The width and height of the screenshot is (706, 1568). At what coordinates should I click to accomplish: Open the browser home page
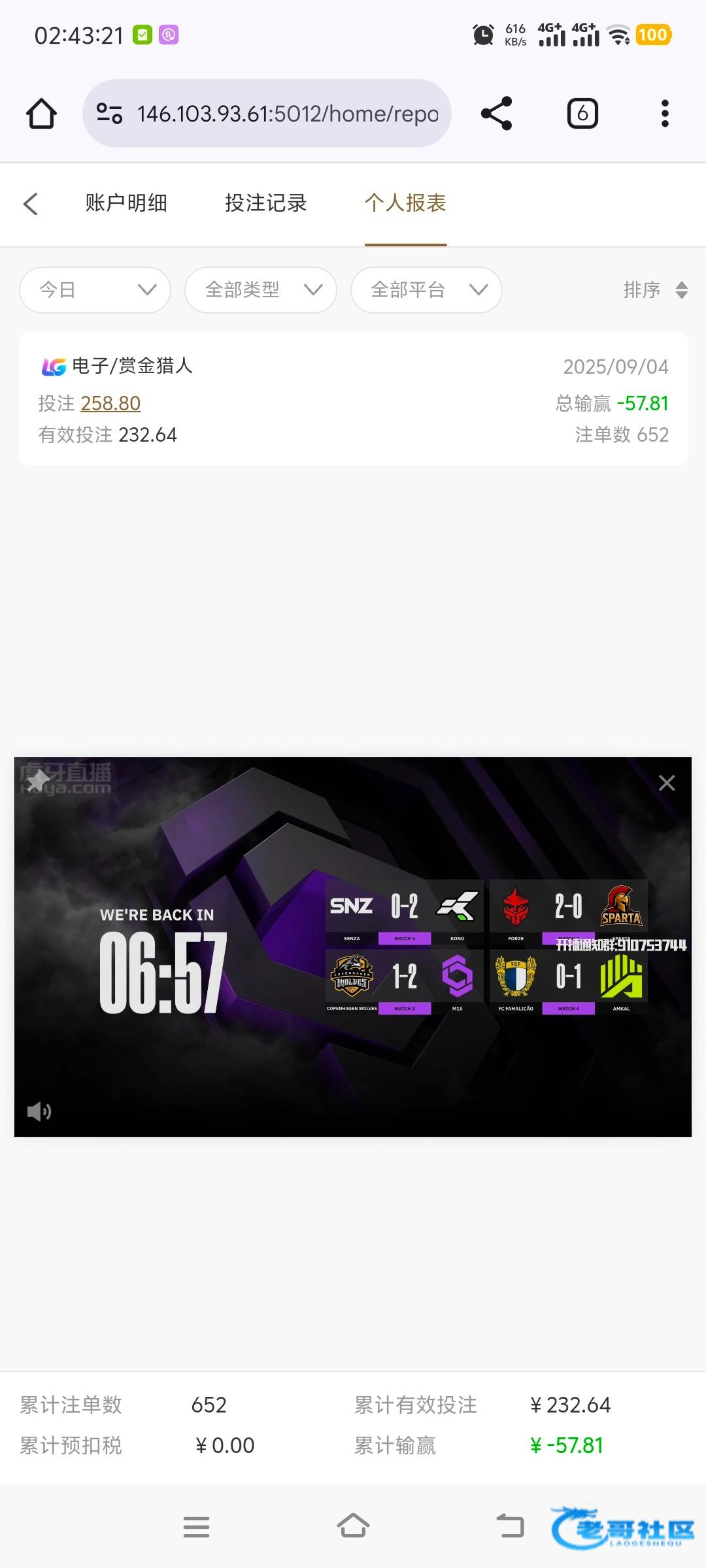[41, 114]
